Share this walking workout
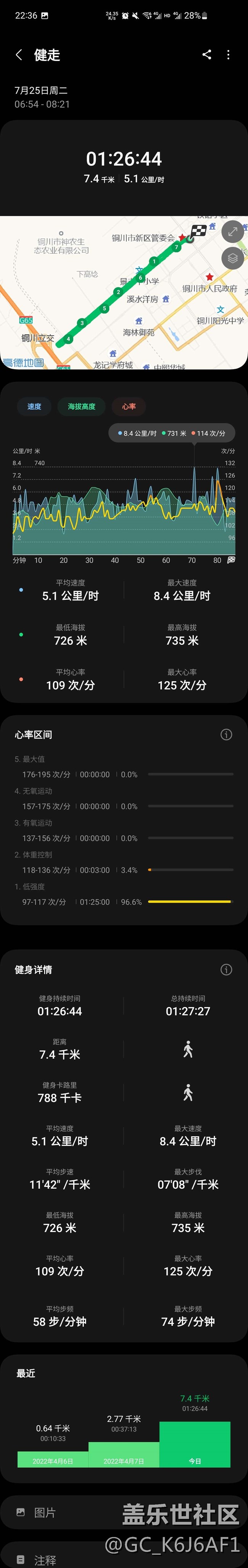 click(x=206, y=55)
